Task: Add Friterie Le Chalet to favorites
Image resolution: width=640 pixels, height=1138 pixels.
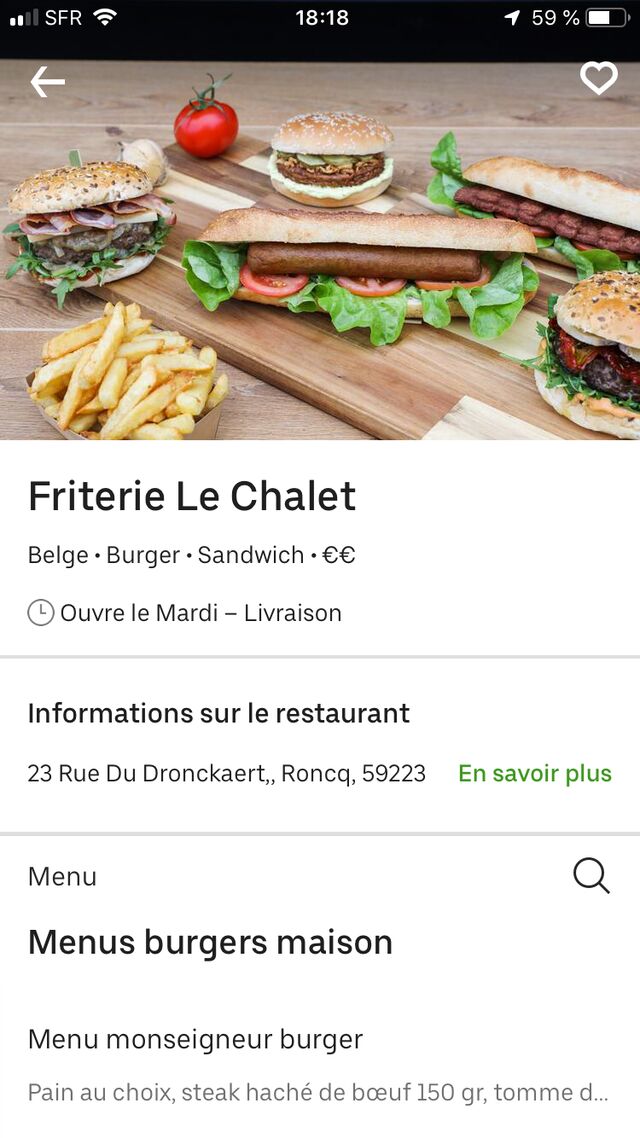Action: (x=599, y=79)
